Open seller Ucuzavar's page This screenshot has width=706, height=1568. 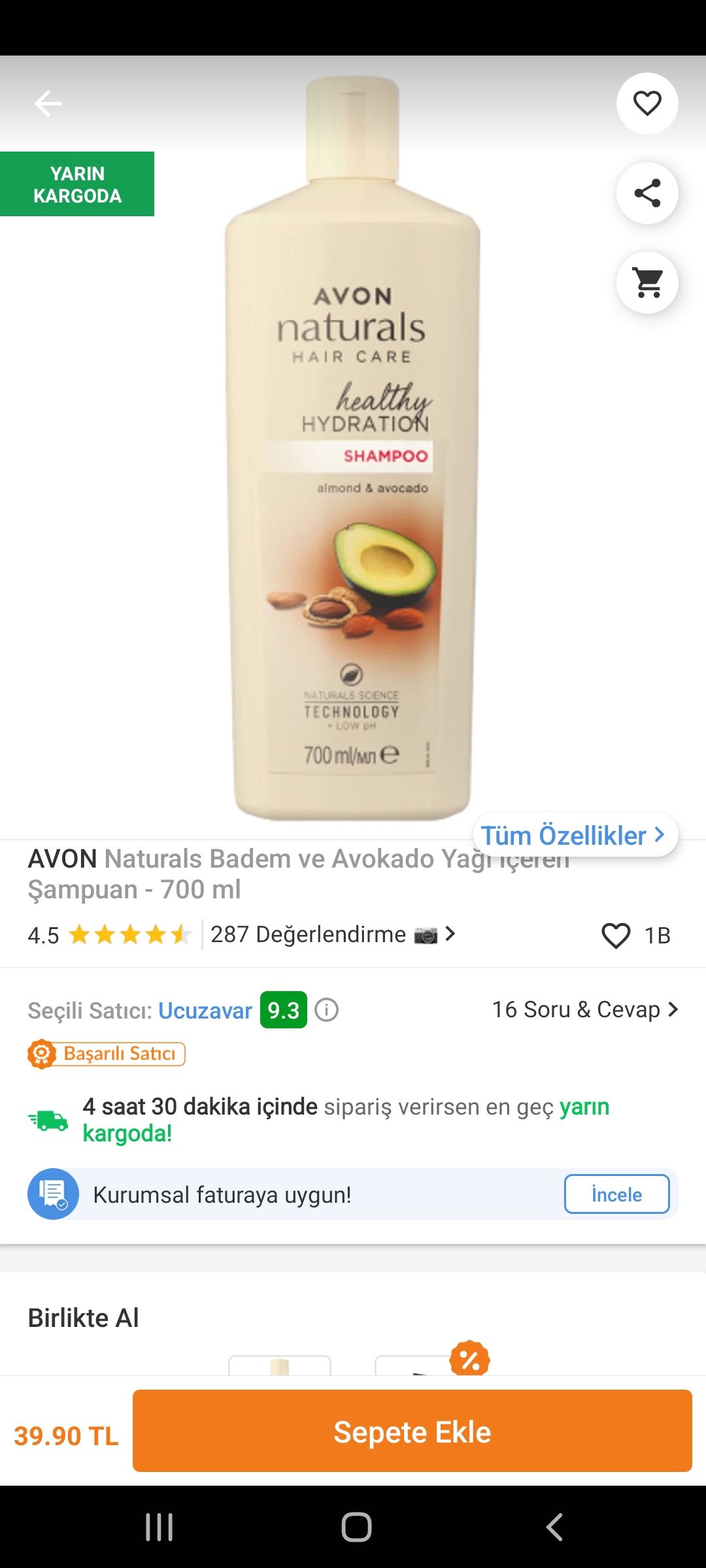[205, 1010]
